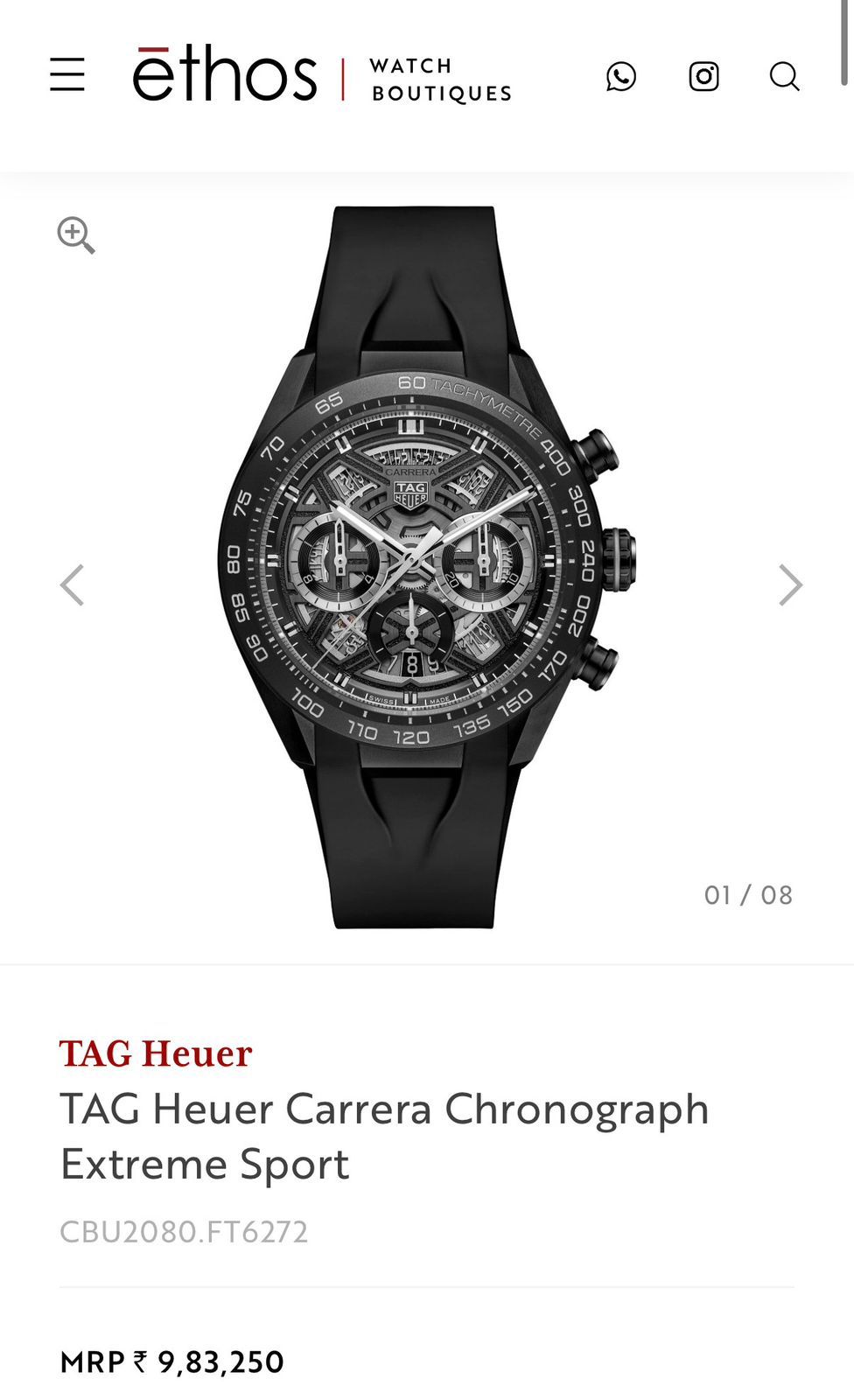The image size is (854, 1400).
Task: Select the MRP price text
Action: click(x=171, y=1361)
